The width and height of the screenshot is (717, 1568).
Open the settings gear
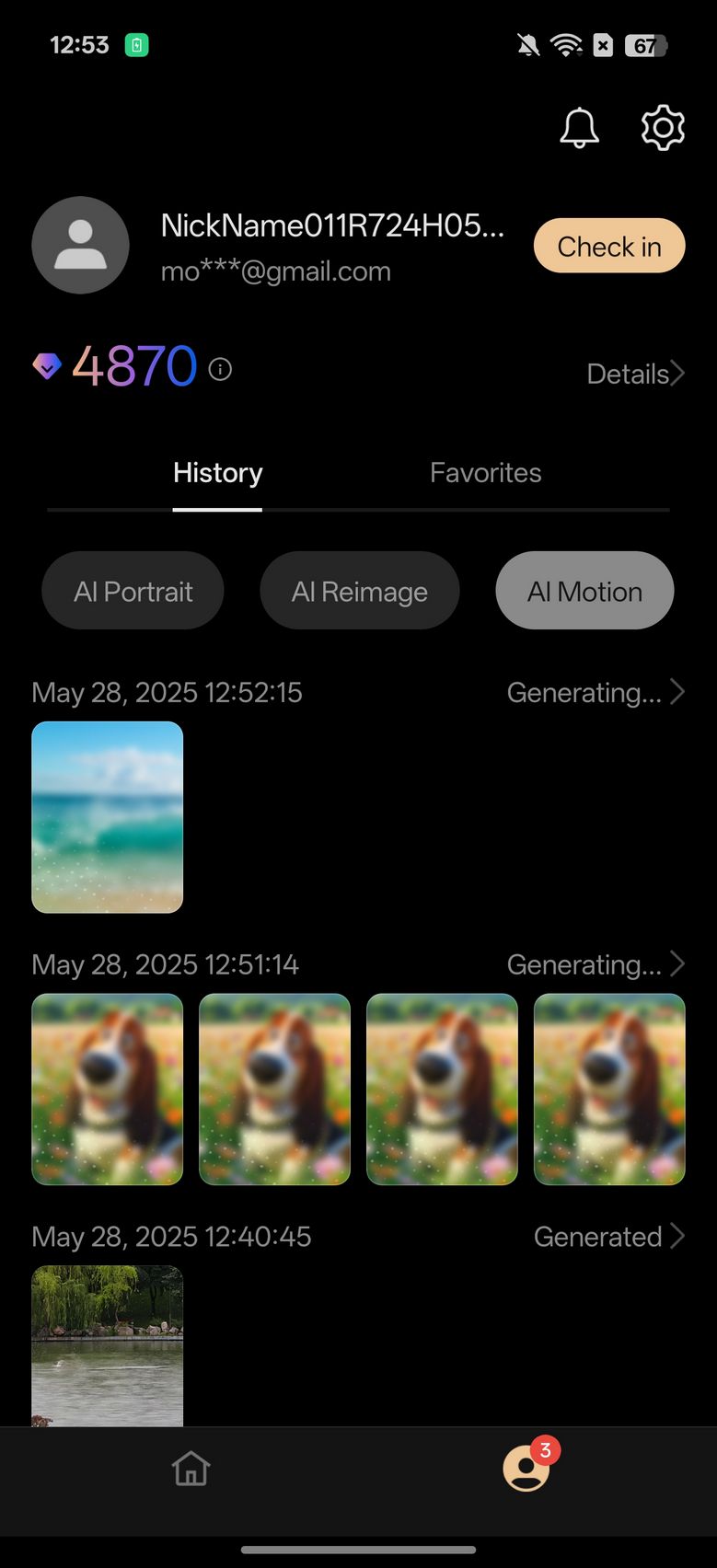click(663, 128)
